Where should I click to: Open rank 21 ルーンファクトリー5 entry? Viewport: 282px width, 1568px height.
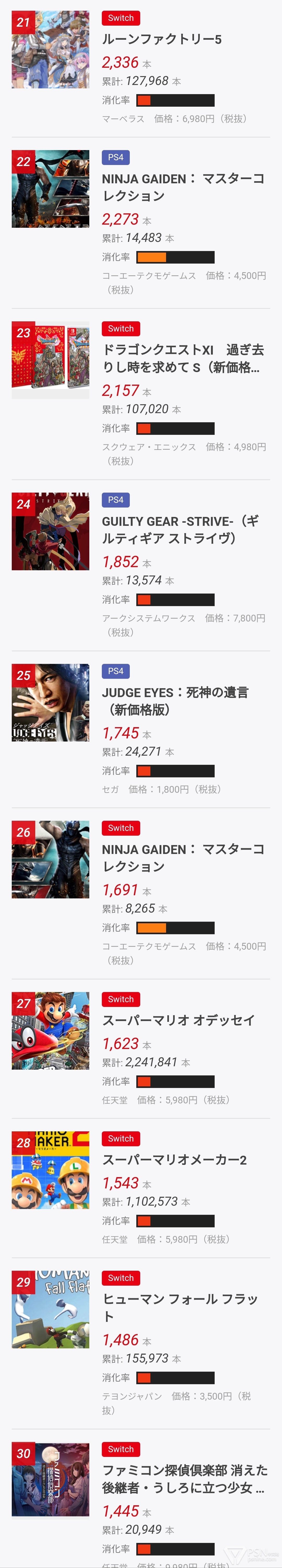pyautogui.click(x=162, y=39)
